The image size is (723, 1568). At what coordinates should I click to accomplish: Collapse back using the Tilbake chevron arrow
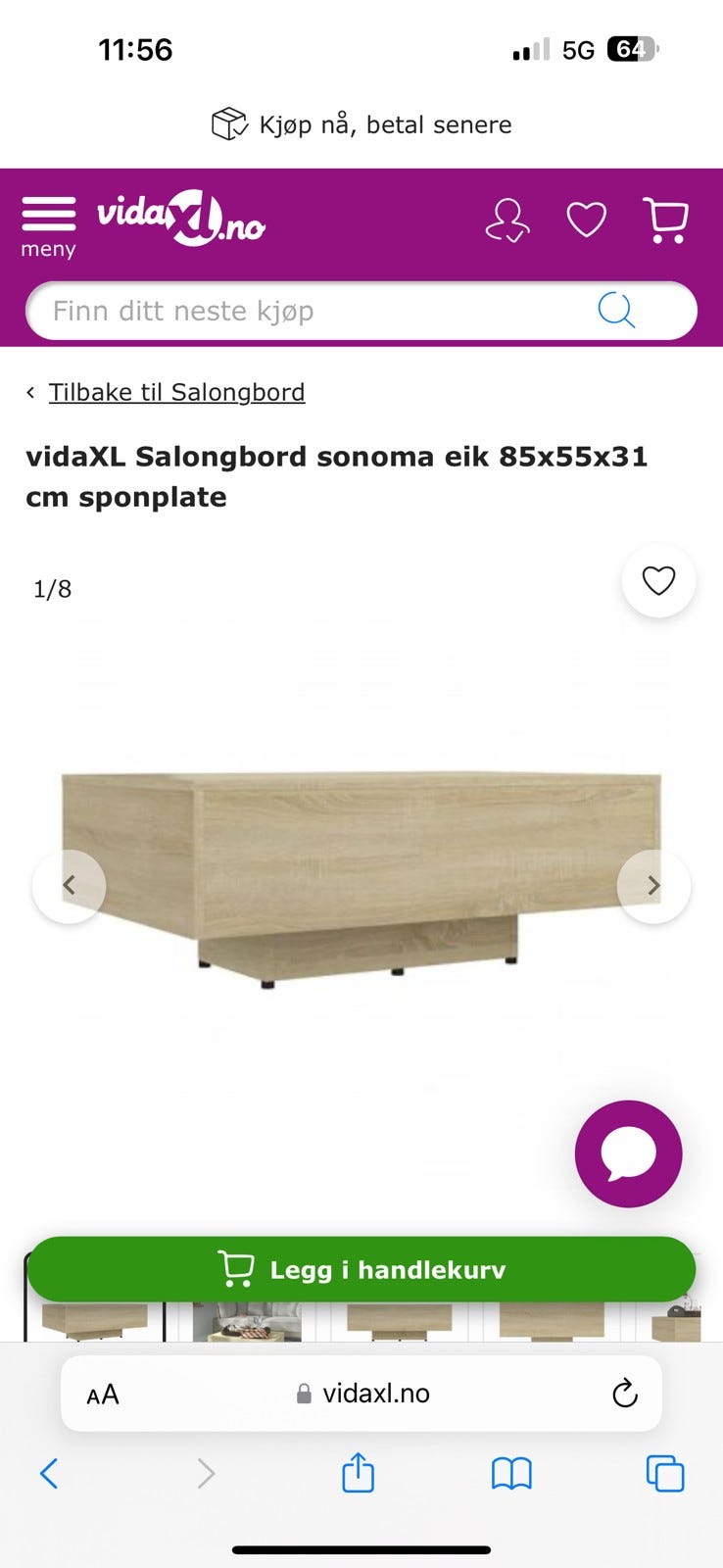click(30, 391)
